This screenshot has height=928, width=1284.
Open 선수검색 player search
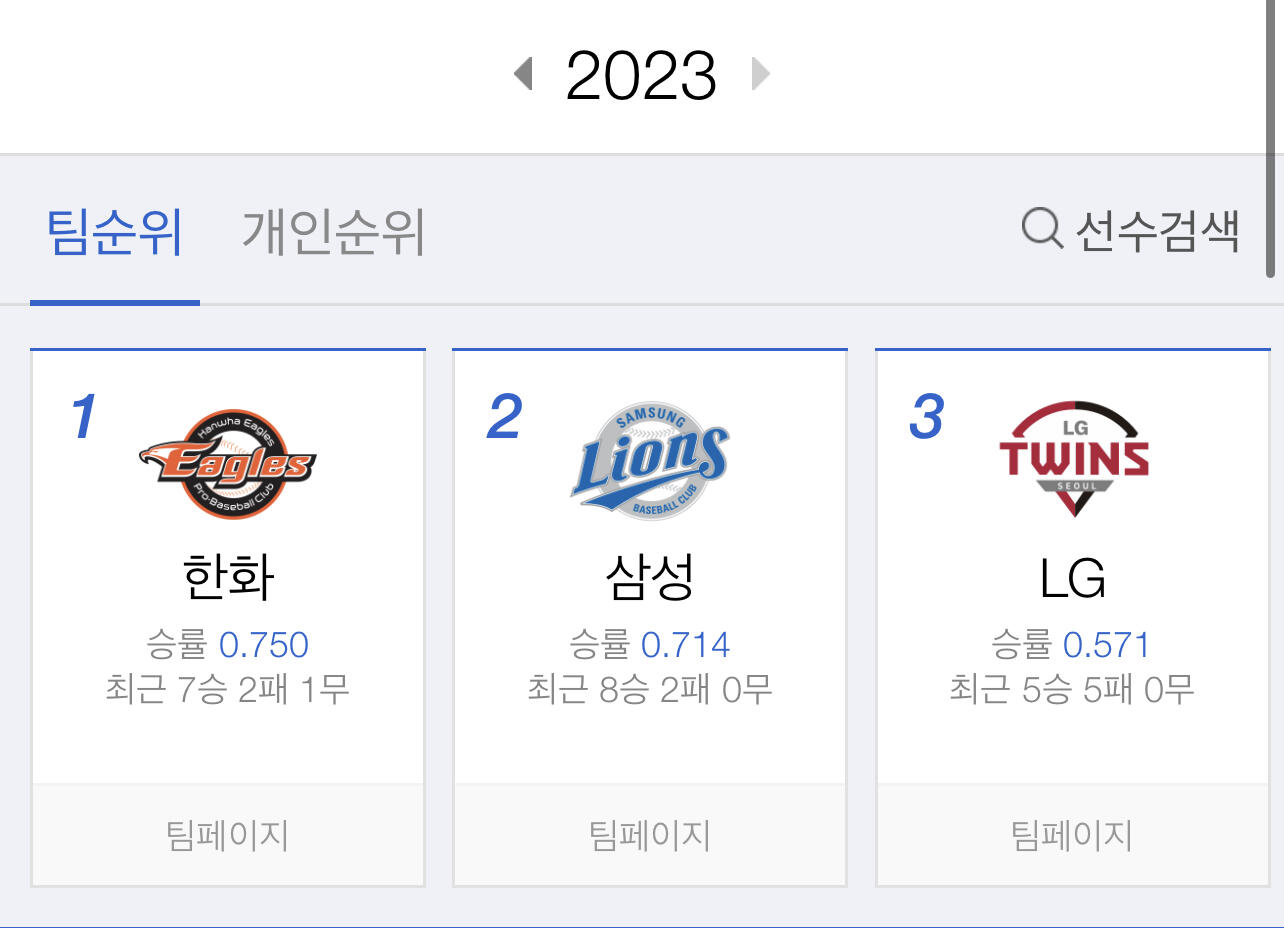1131,230
